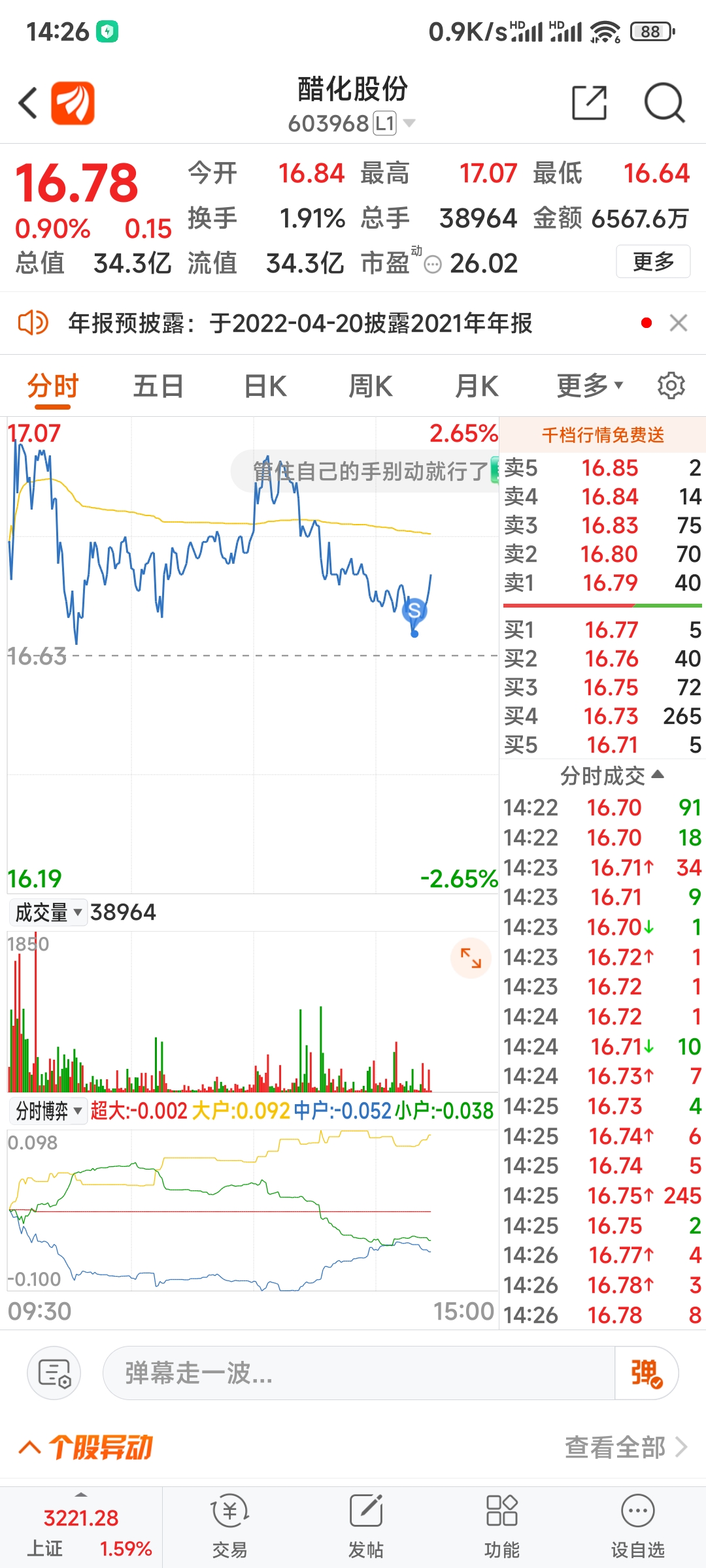
Task: Switch to the 周K chart tab
Action: (371, 386)
